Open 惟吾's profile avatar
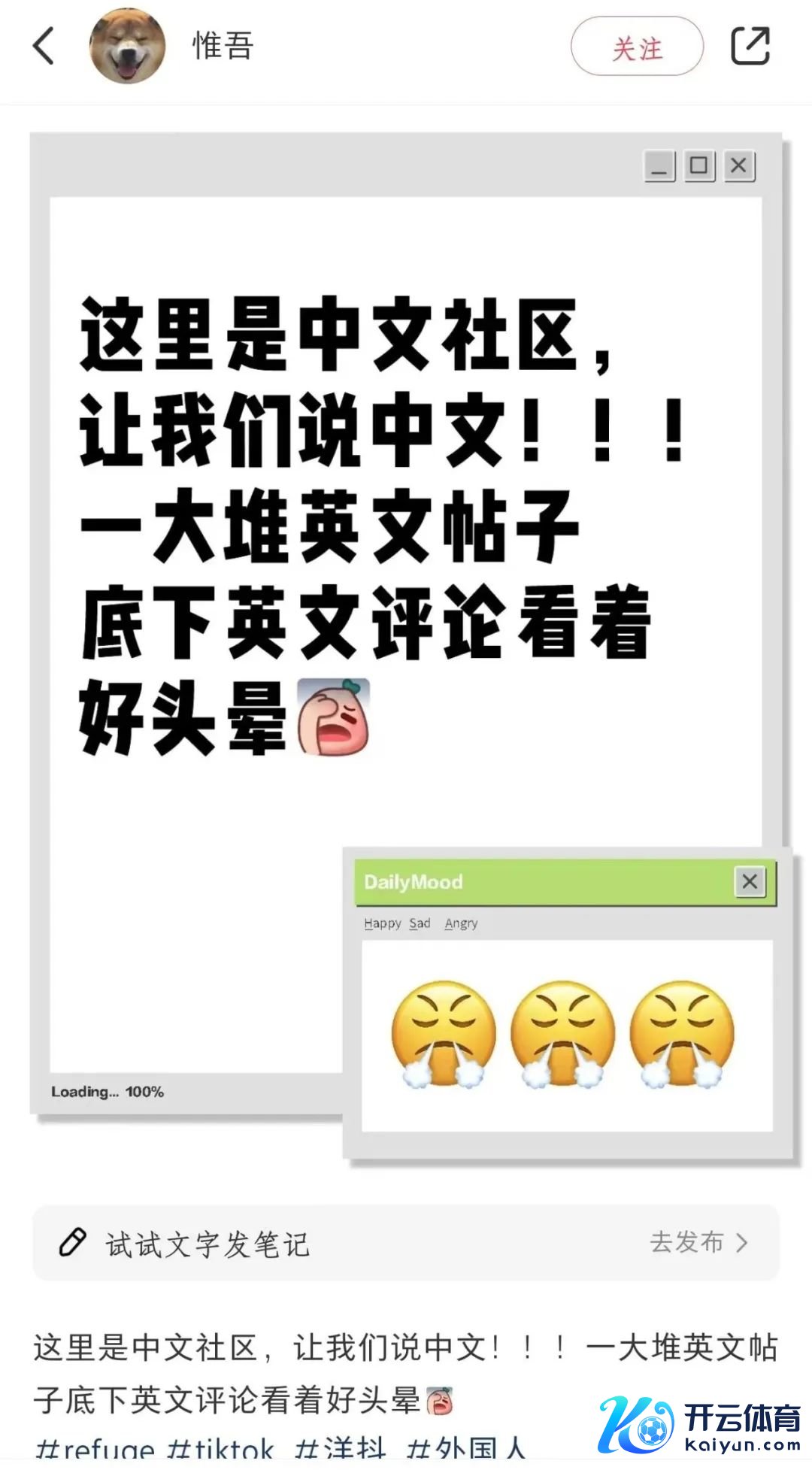Viewport: 812px width, 1470px height. pos(127,47)
